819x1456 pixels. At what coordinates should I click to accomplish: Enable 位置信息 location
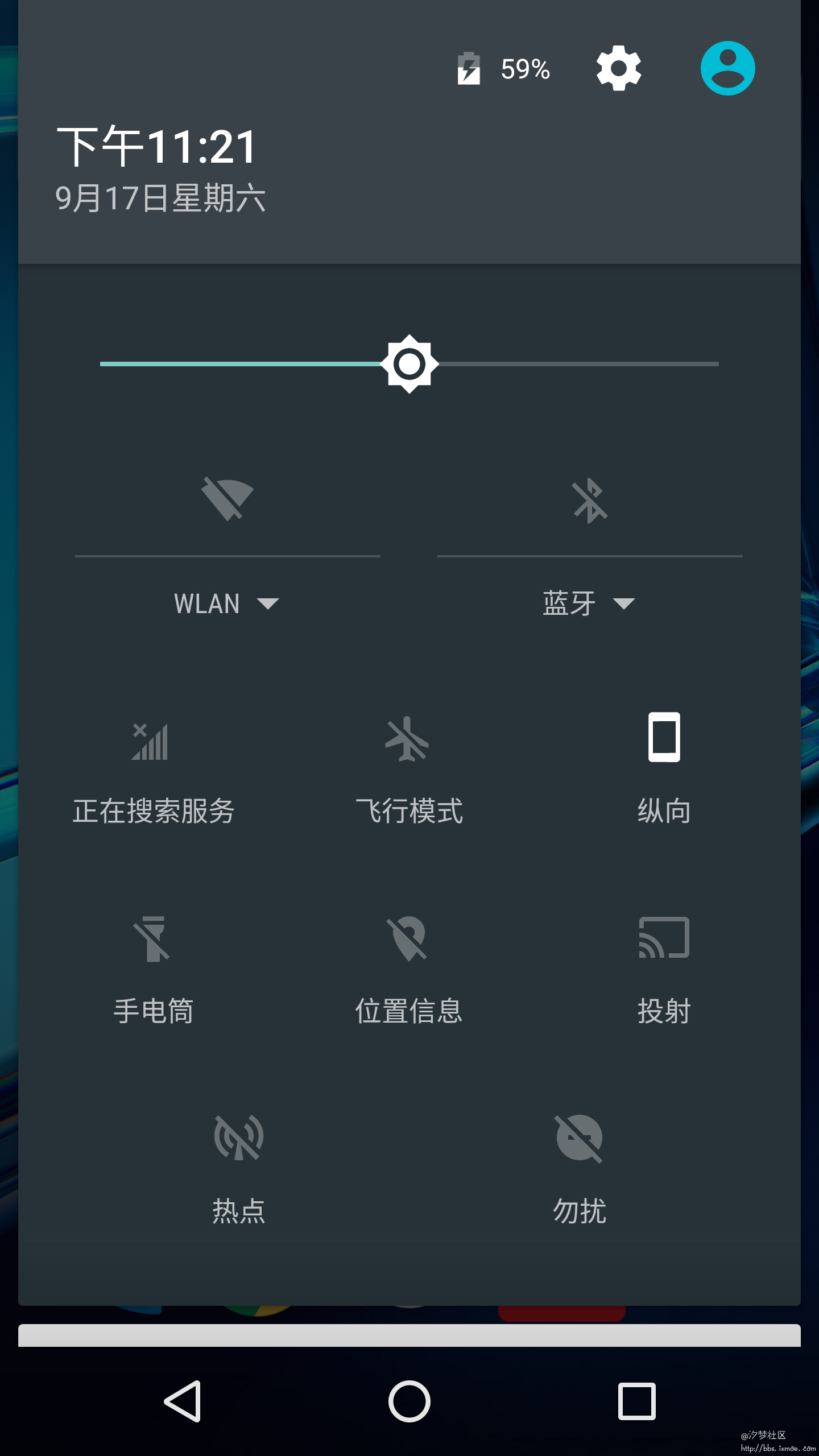(408, 970)
